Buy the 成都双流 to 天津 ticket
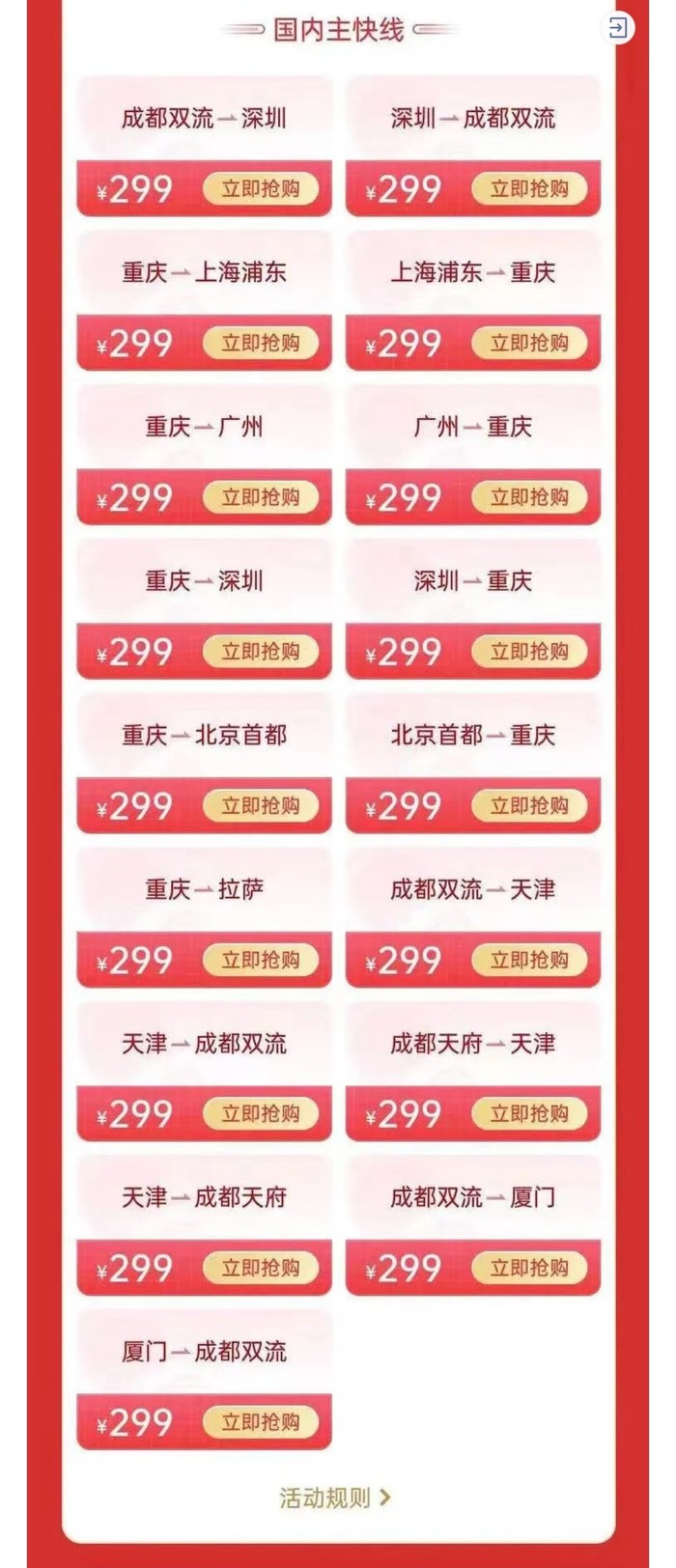Image resolution: width=676 pixels, height=1568 pixels. [x=528, y=960]
